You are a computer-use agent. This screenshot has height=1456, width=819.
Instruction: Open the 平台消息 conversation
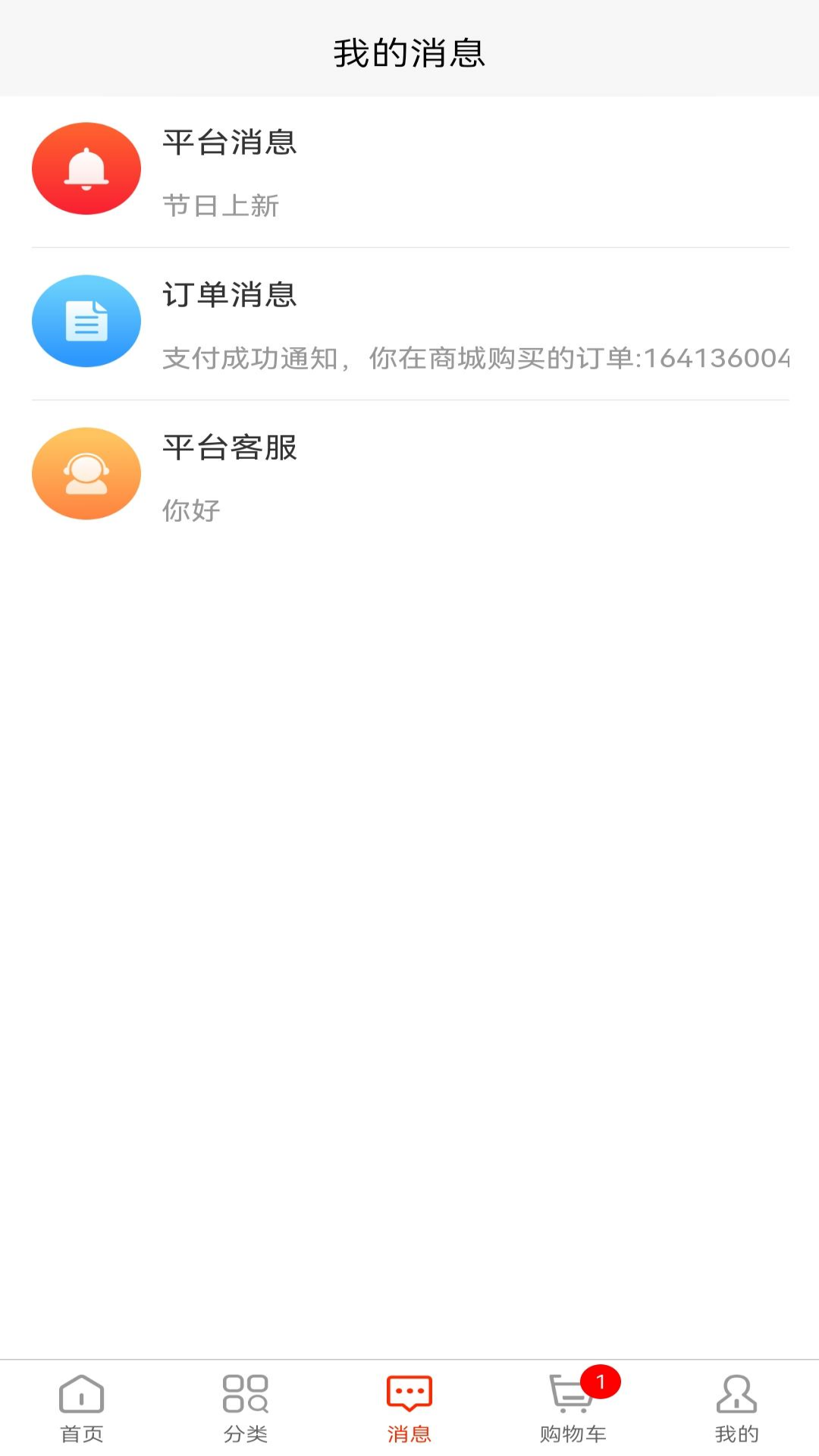[x=409, y=168]
